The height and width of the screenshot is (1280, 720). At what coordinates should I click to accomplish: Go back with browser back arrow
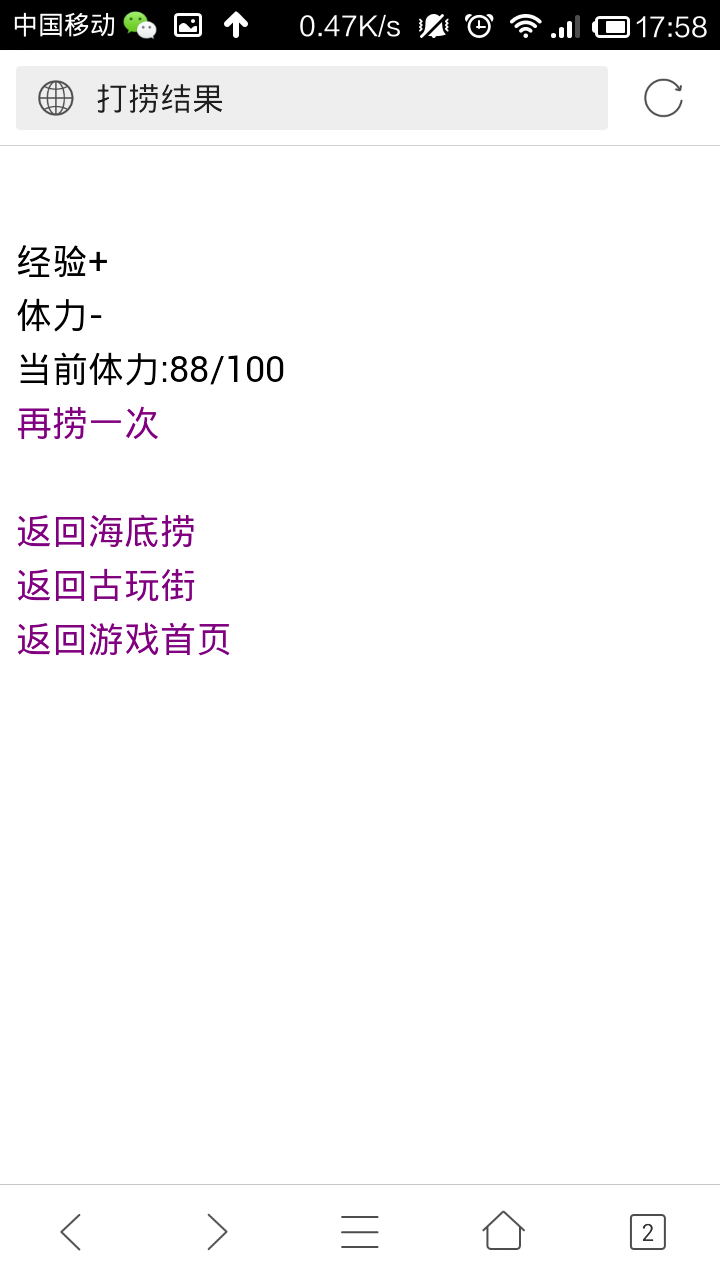70,1232
